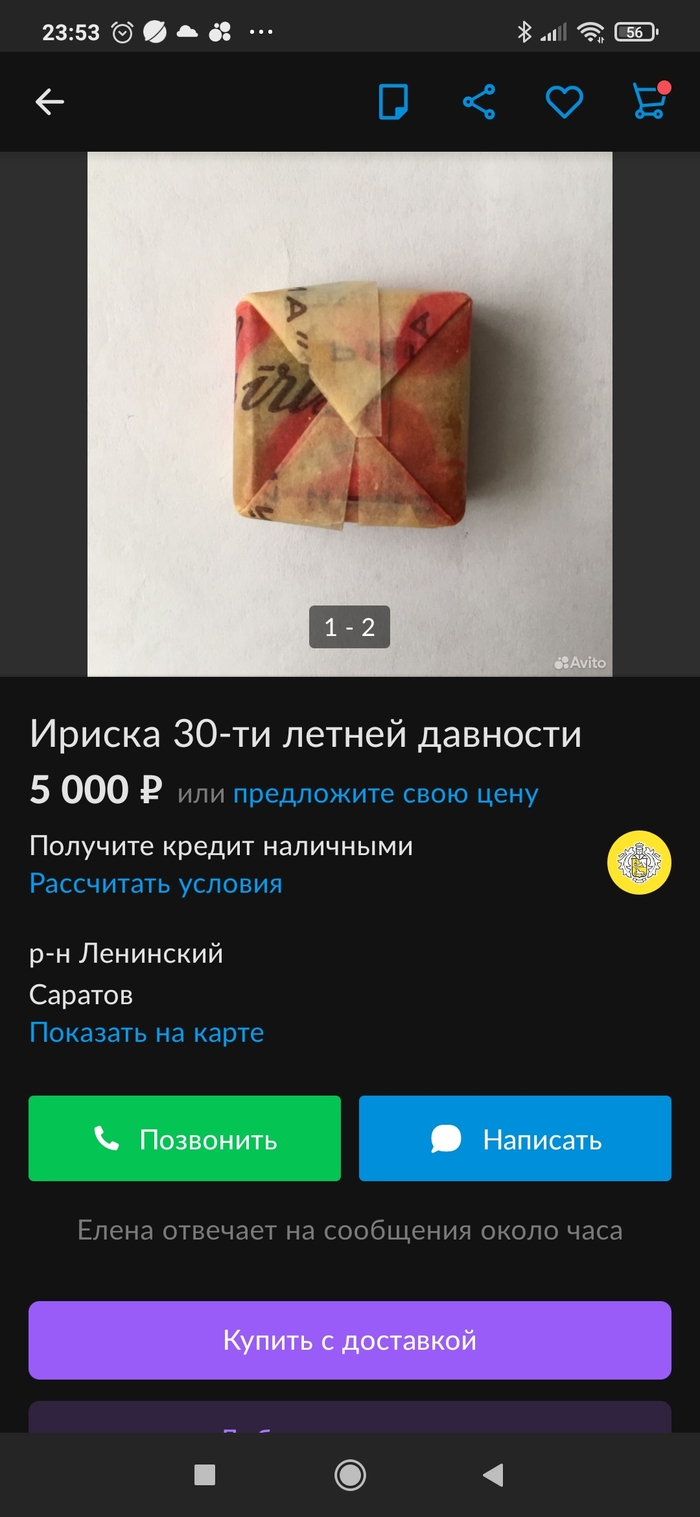Add the listing to favorites
This screenshot has width=700, height=1517.
click(x=564, y=102)
